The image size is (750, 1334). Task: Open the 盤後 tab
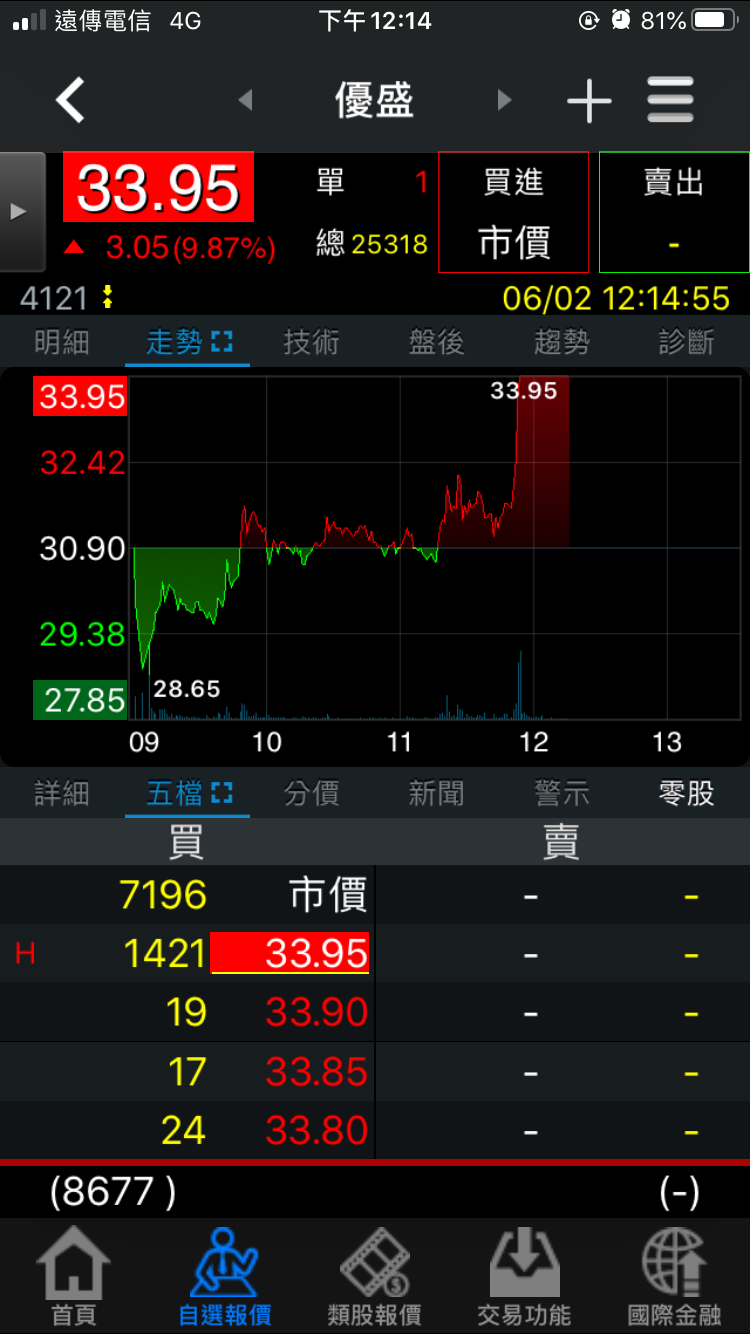(x=437, y=342)
